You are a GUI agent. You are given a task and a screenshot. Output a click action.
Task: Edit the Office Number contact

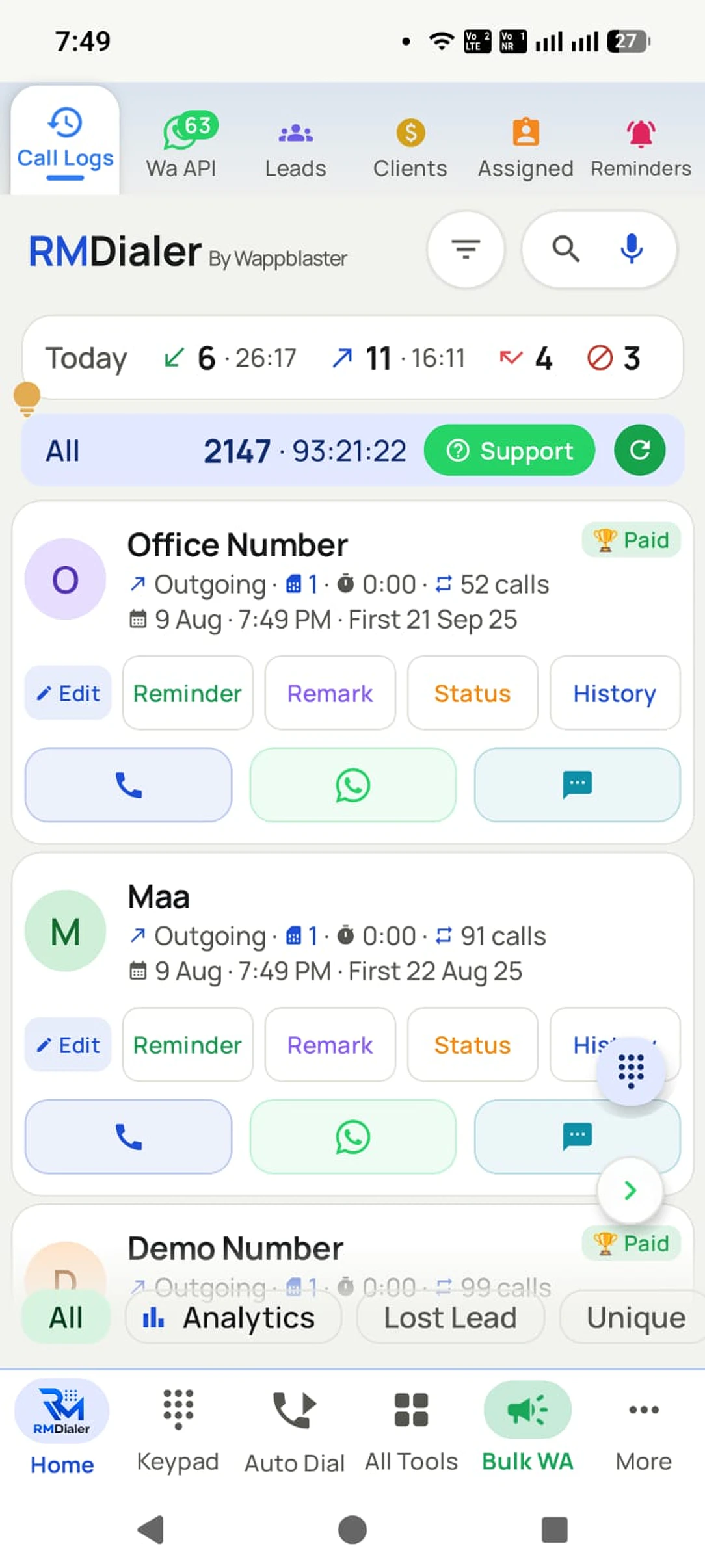[68, 693]
